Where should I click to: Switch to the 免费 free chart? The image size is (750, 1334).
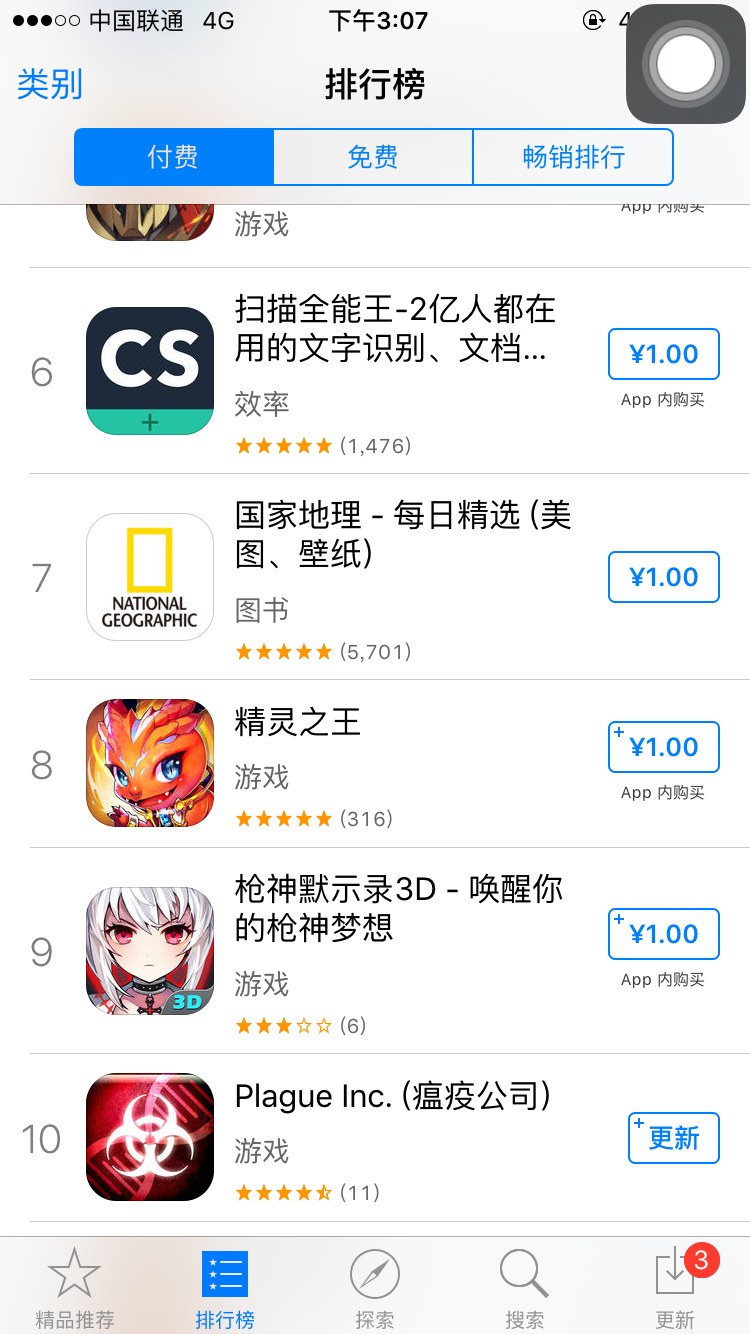click(373, 157)
